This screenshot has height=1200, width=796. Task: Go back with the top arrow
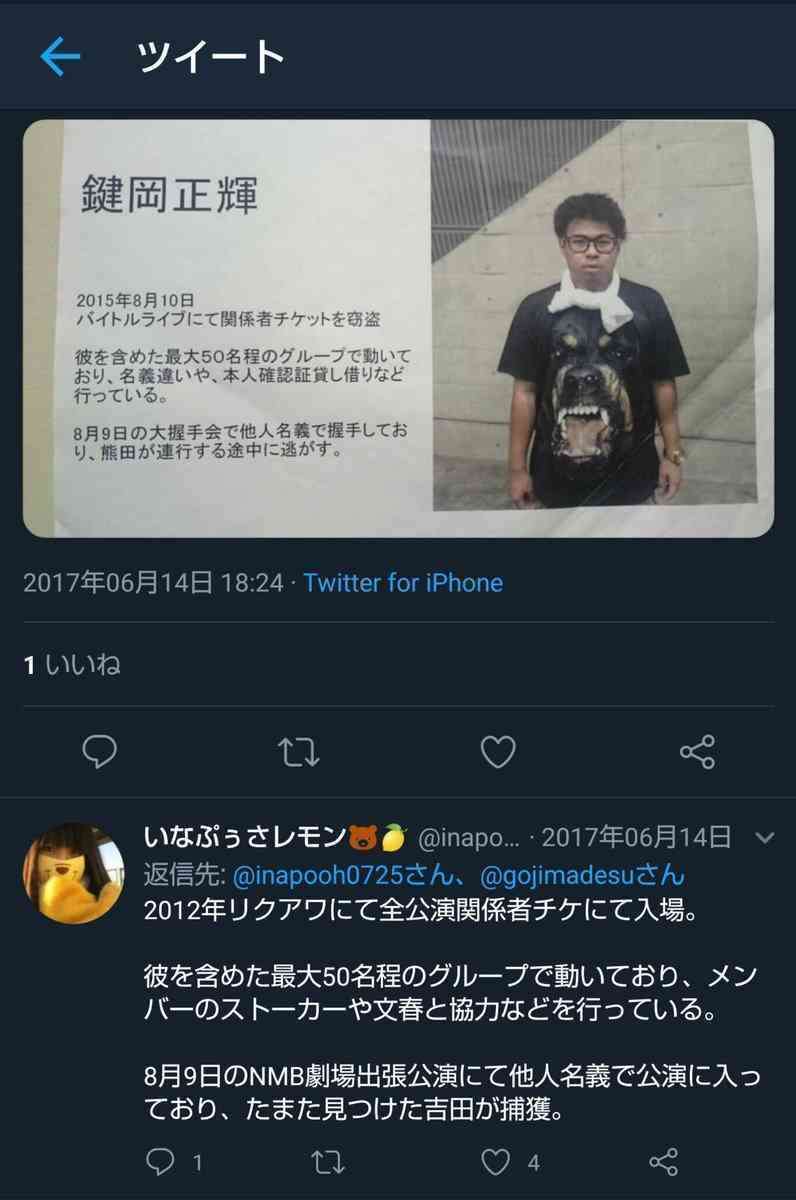pyautogui.click(x=59, y=58)
